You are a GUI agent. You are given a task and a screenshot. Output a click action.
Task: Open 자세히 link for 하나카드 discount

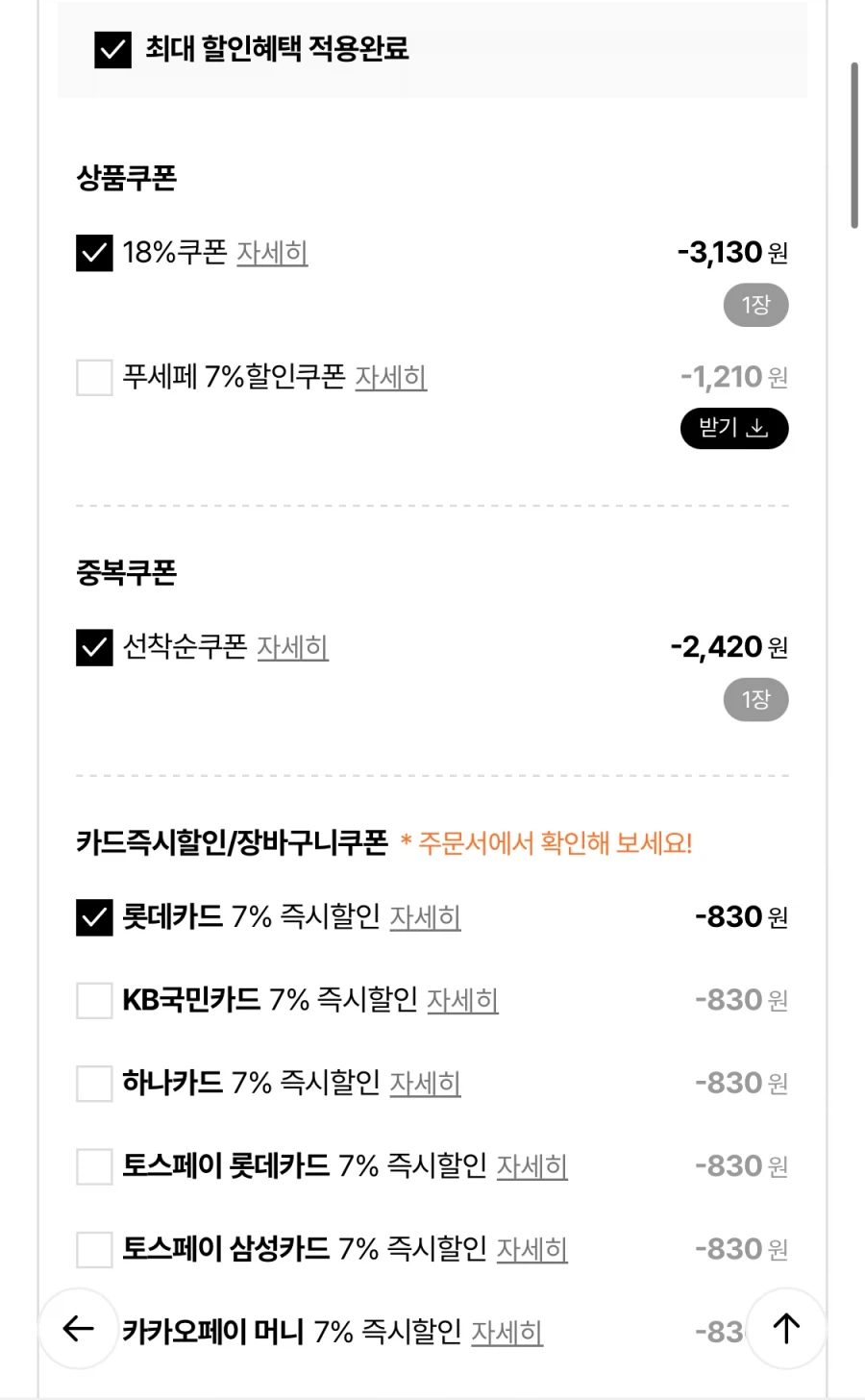click(425, 1084)
